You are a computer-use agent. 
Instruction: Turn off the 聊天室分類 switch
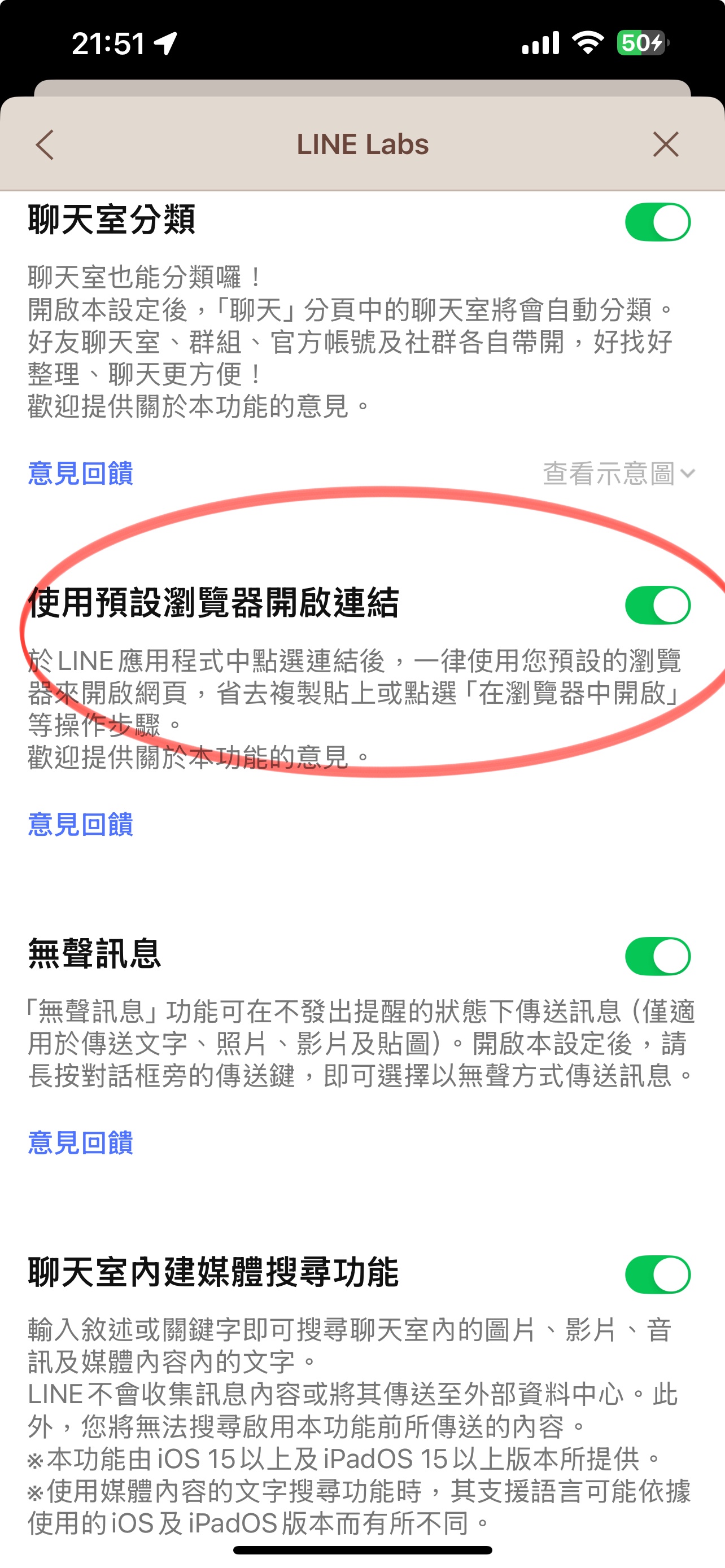[657, 222]
